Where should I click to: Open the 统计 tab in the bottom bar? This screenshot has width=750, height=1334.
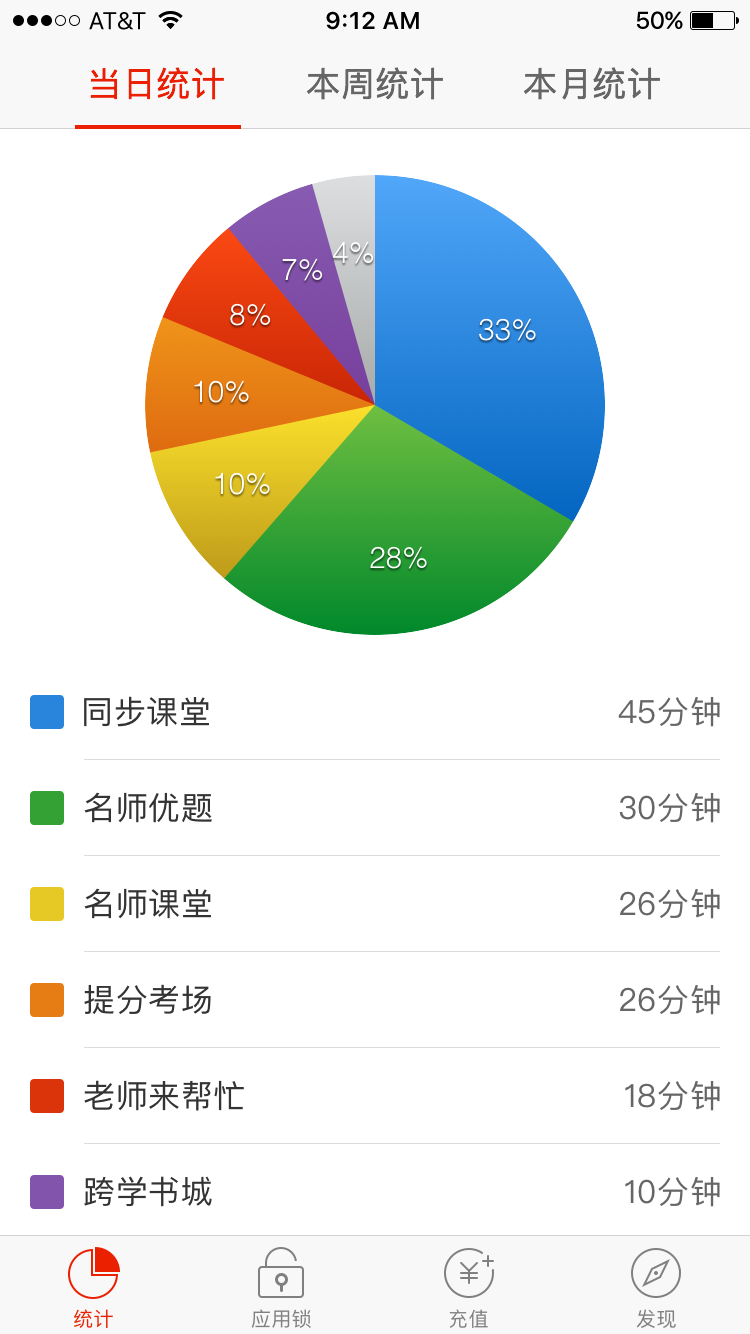93,1287
